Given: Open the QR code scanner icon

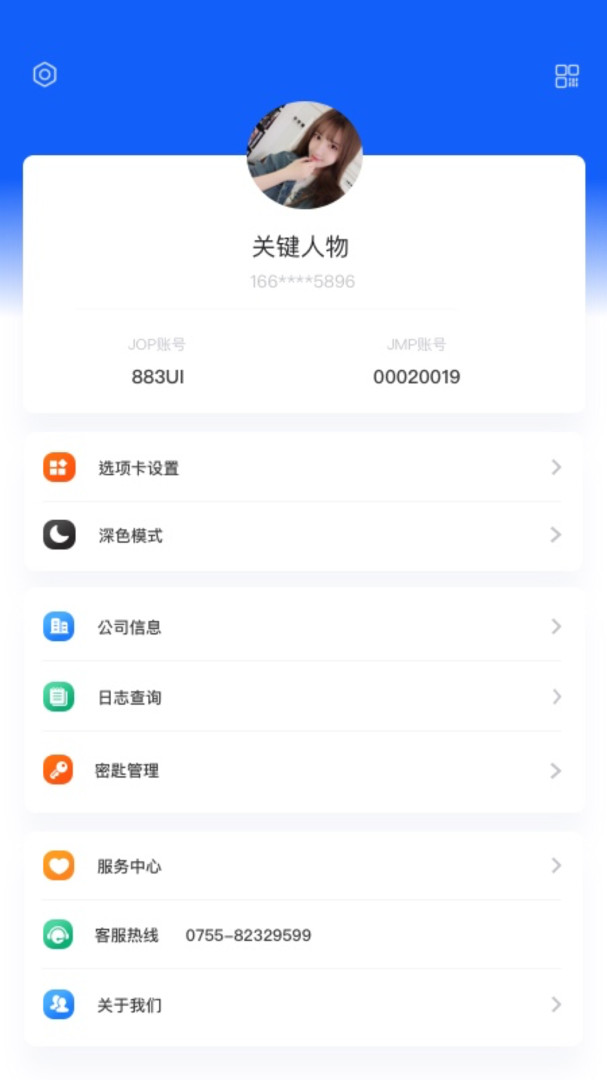Looking at the screenshot, I should click(x=567, y=76).
